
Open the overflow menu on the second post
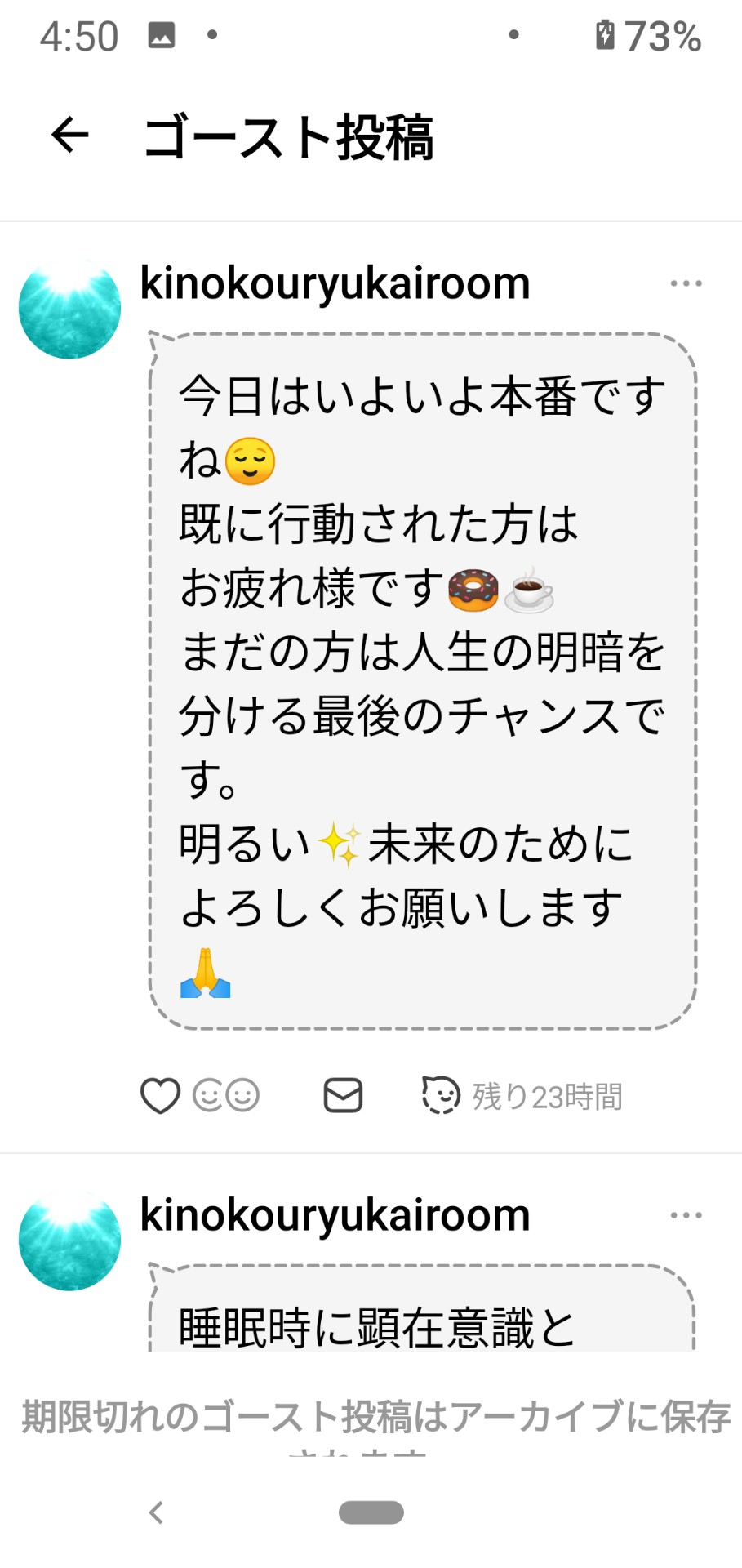click(x=684, y=1214)
